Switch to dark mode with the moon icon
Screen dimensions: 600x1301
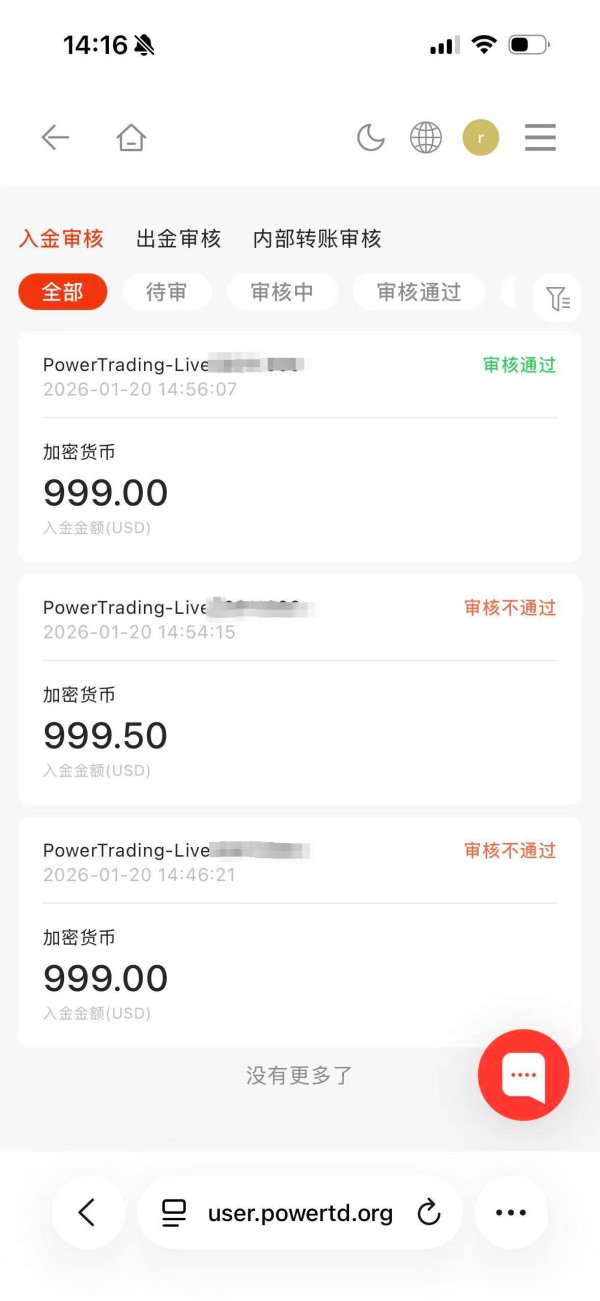tap(371, 138)
